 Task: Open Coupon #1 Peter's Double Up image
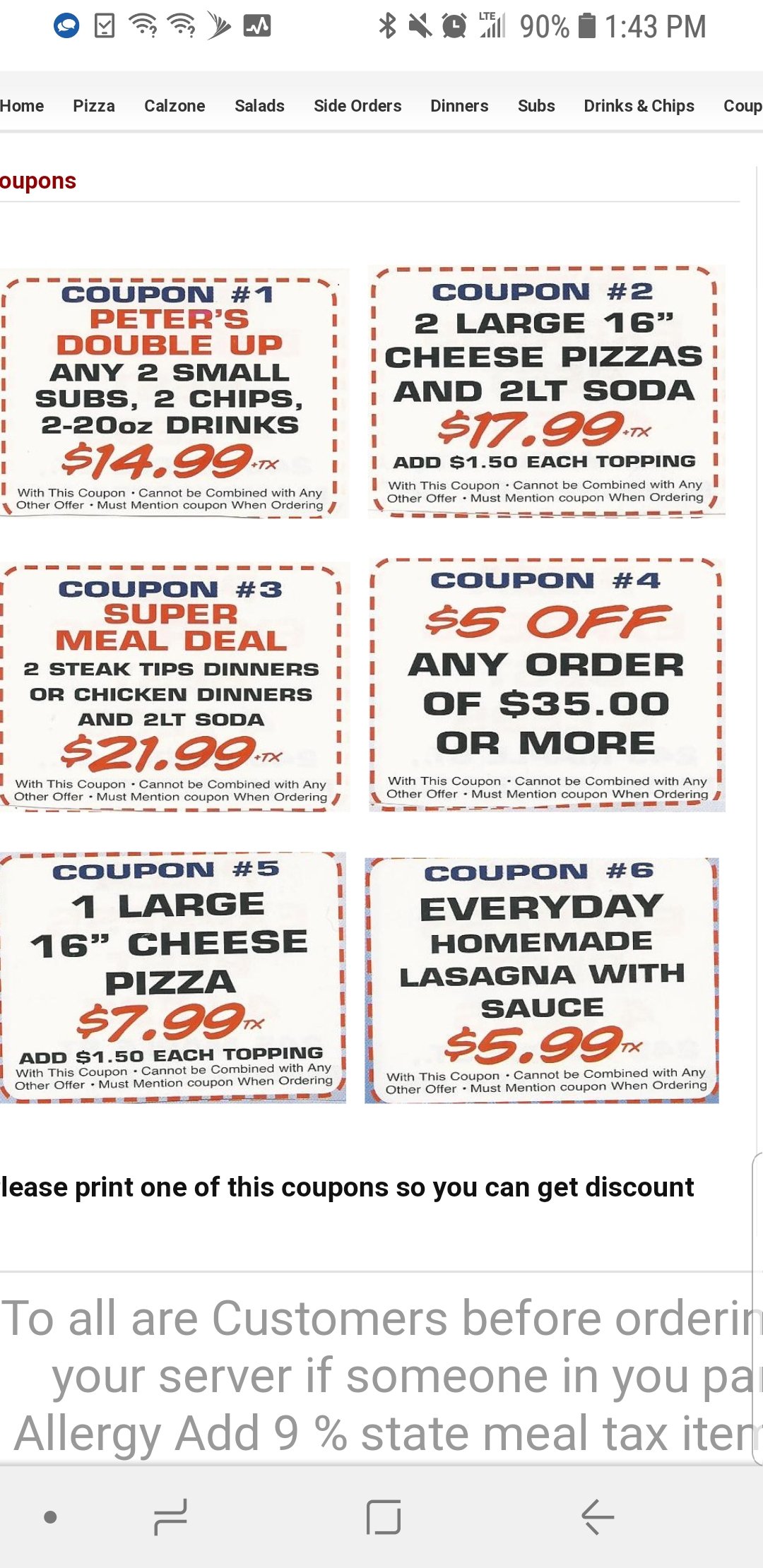[170, 393]
